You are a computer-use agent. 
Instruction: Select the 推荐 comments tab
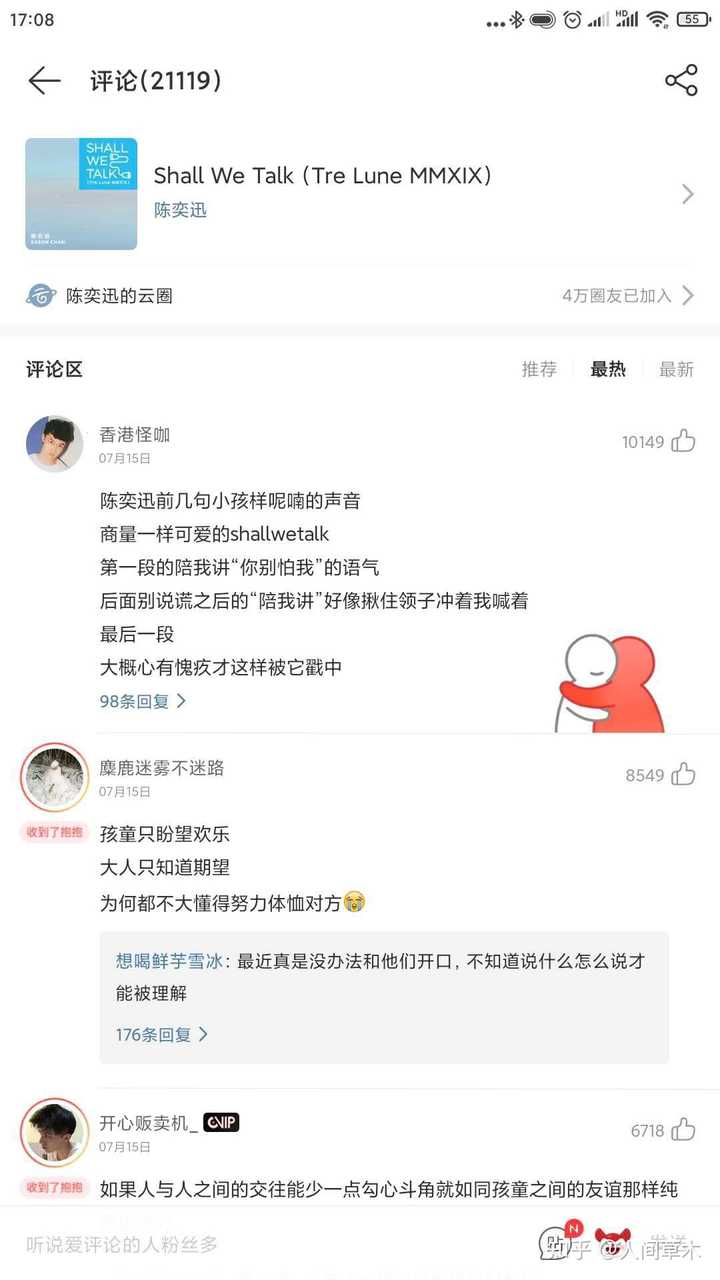(x=539, y=369)
